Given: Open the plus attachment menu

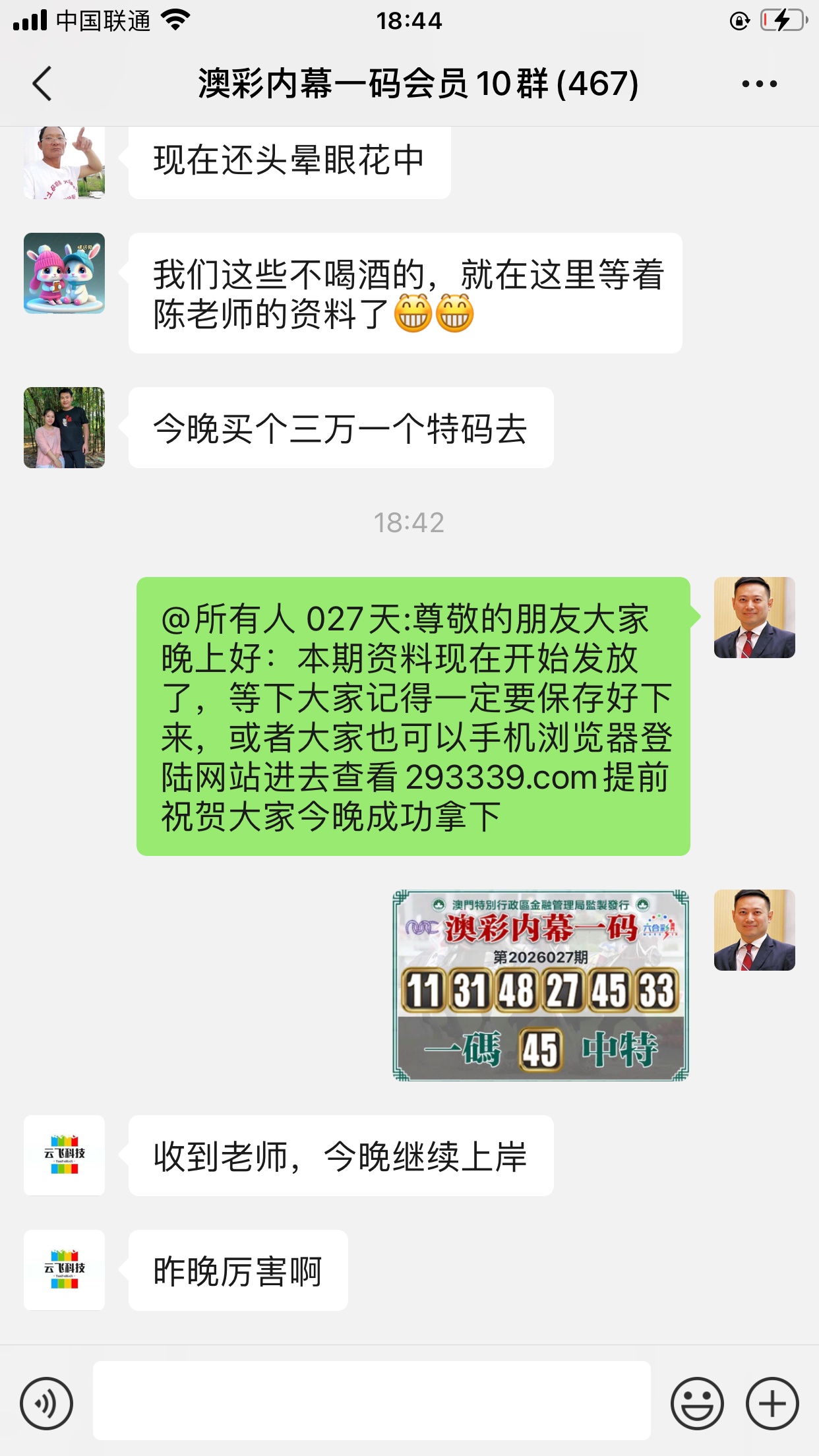Looking at the screenshot, I should coord(772,1403).
